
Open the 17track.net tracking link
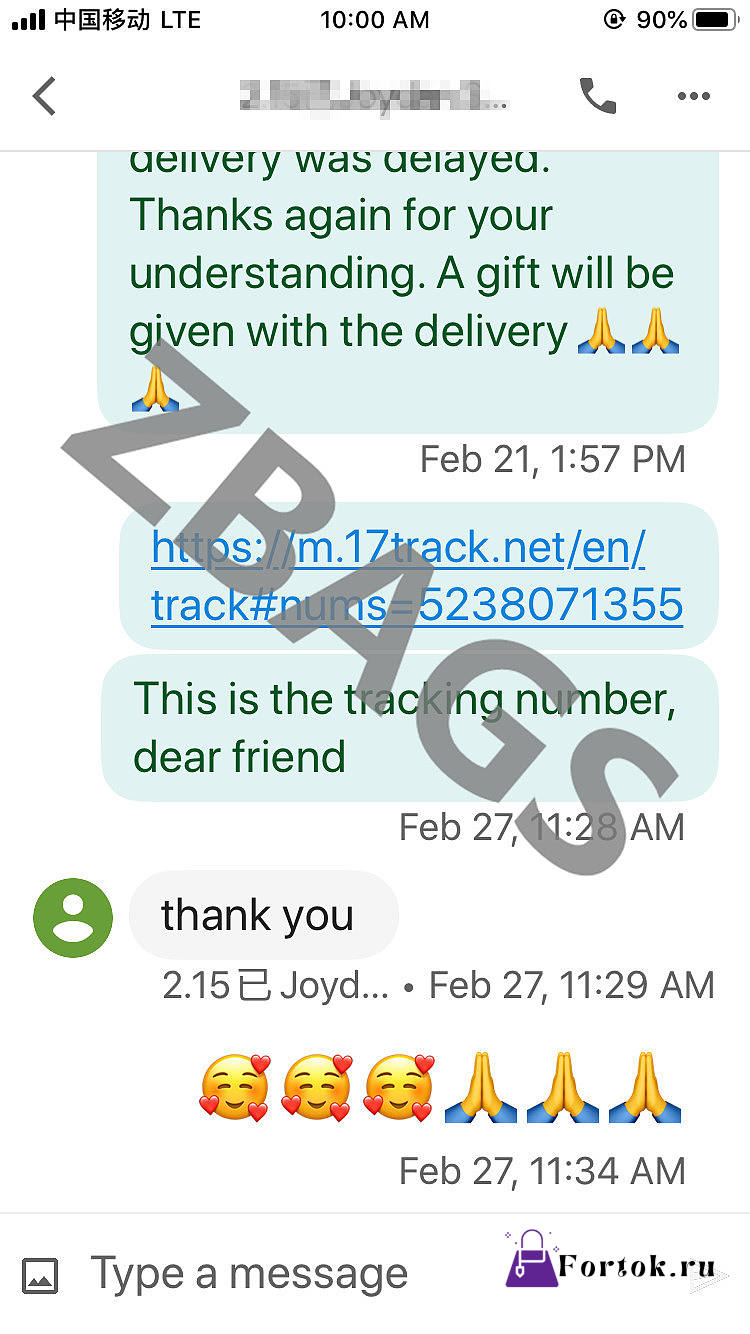pyautogui.click(x=417, y=576)
